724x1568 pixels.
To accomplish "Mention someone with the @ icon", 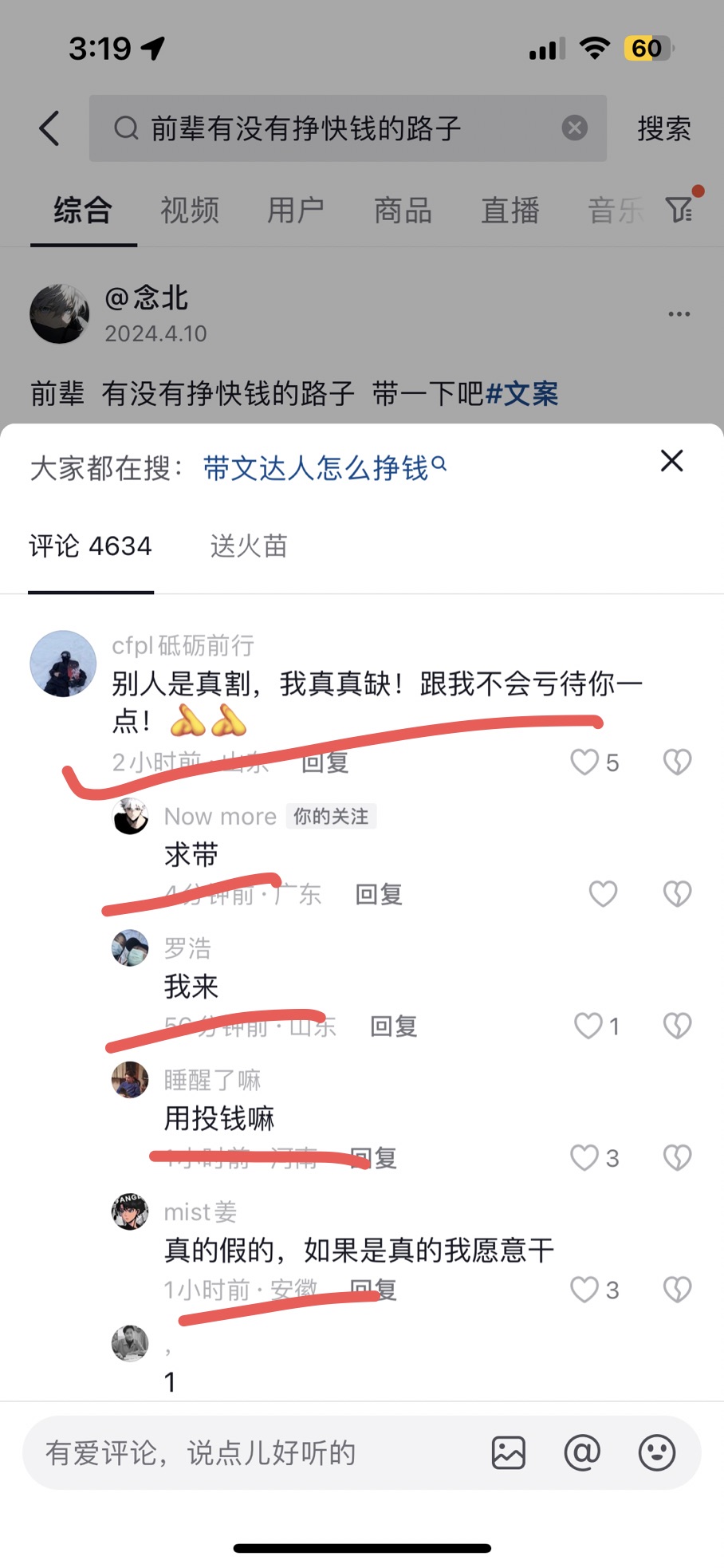I will 582,1453.
